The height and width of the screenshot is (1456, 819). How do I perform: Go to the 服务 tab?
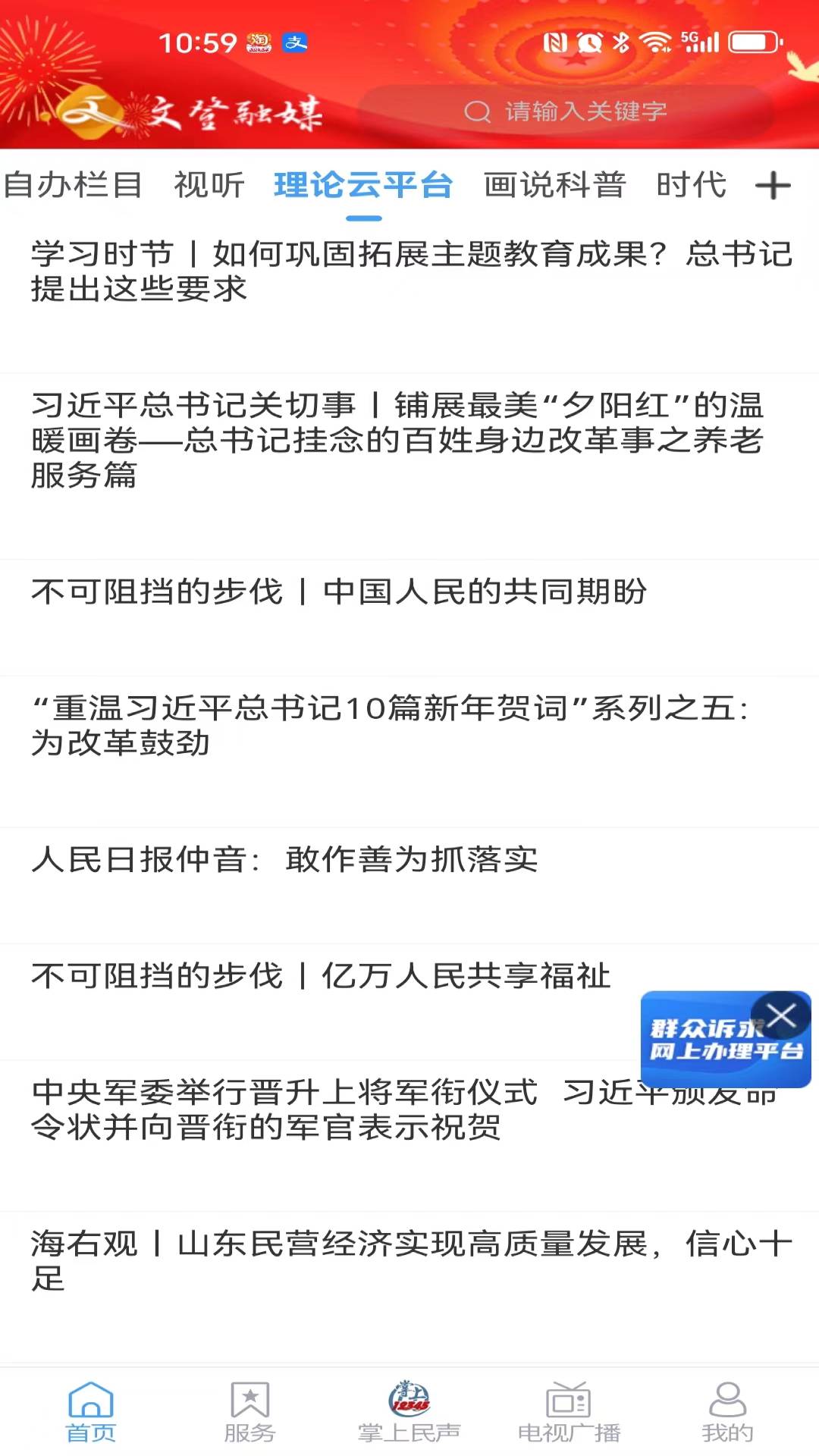pyautogui.click(x=249, y=1412)
